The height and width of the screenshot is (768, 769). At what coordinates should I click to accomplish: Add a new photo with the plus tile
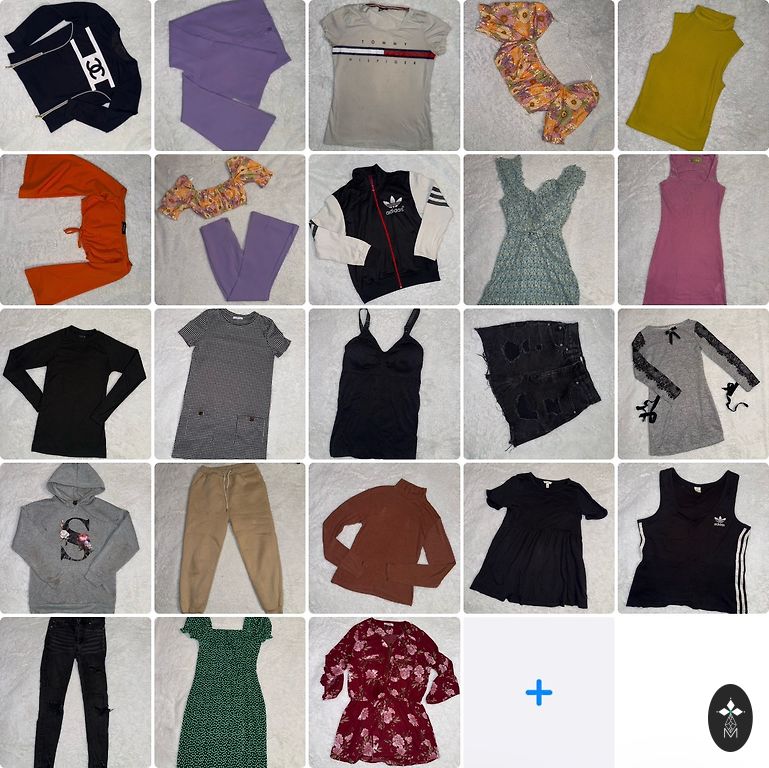[538, 692]
